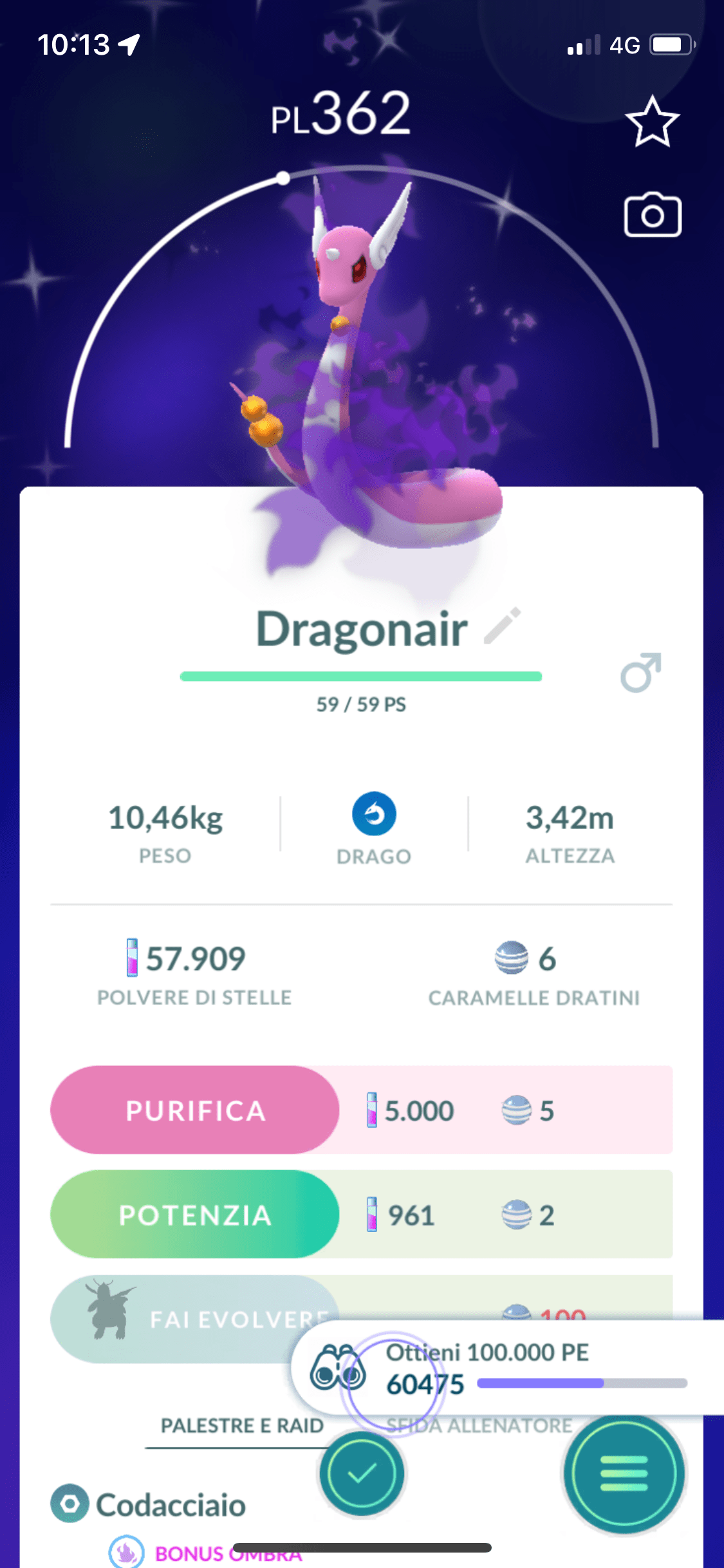Open the camera snapshot mode

[652, 216]
